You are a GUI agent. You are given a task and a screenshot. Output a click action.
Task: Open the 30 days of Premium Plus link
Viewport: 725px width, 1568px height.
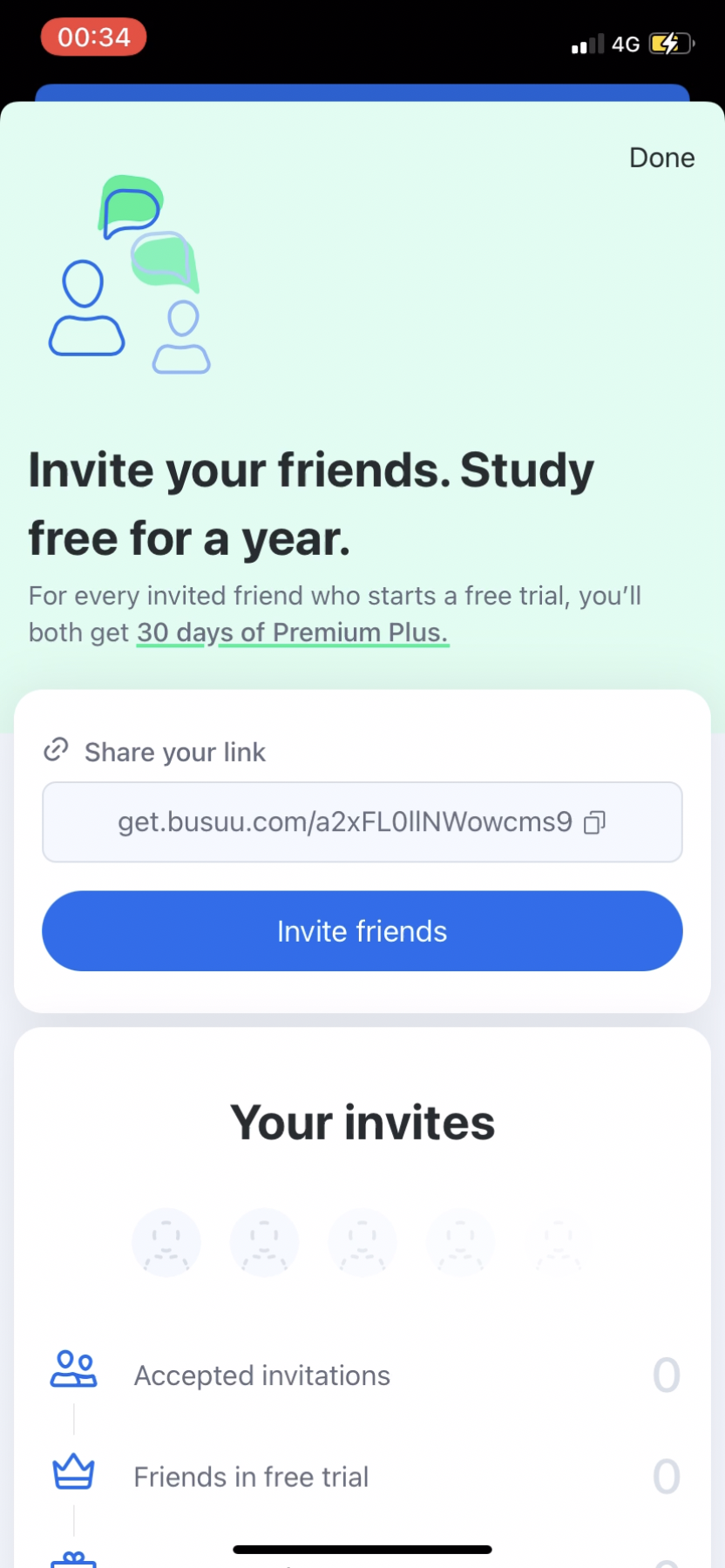292,632
